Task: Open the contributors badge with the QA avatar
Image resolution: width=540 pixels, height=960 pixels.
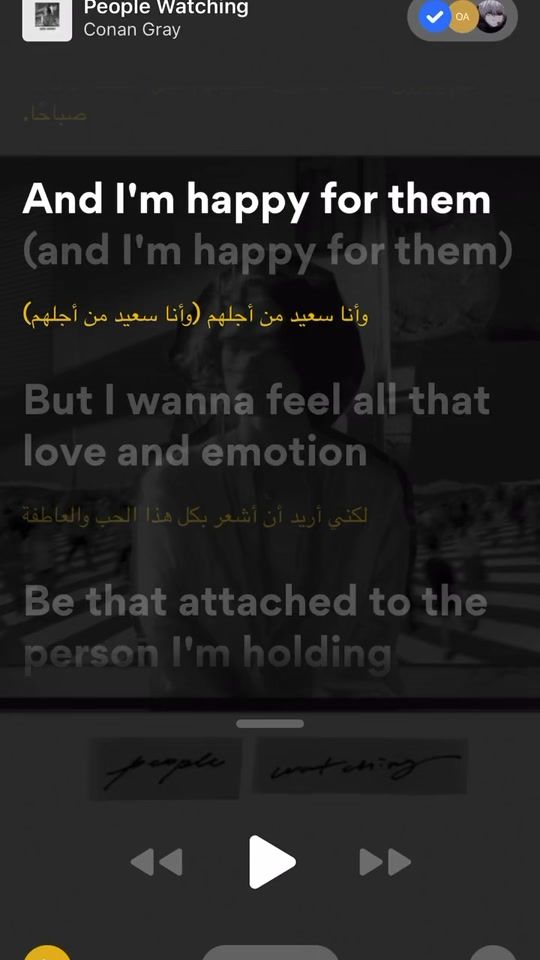Action: point(462,18)
